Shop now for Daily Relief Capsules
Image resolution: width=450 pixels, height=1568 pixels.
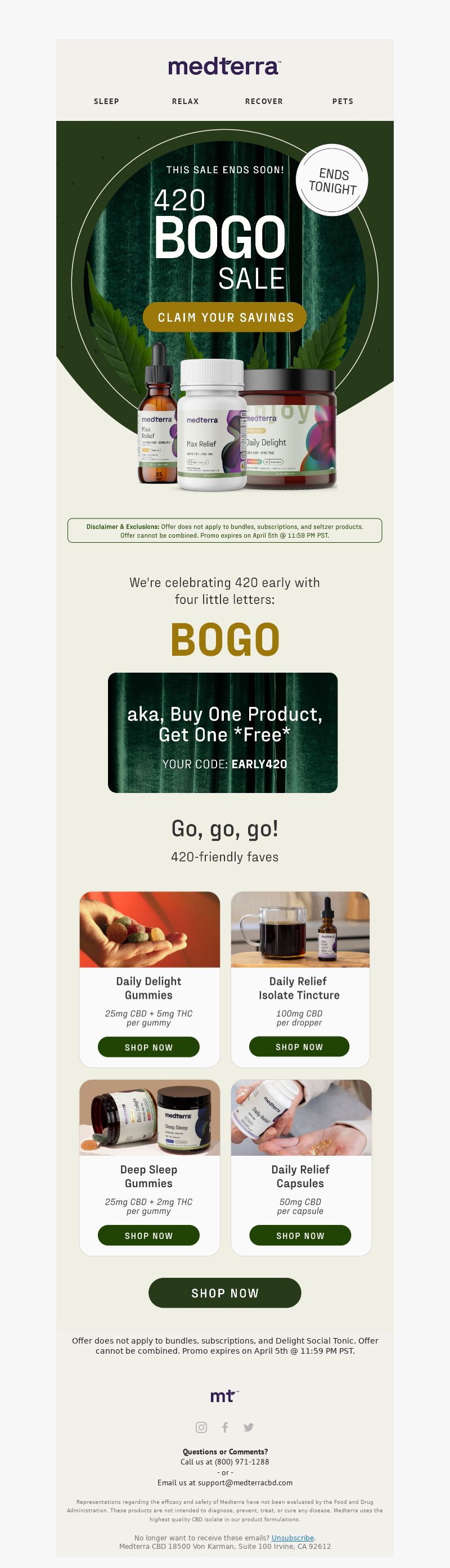click(300, 1235)
